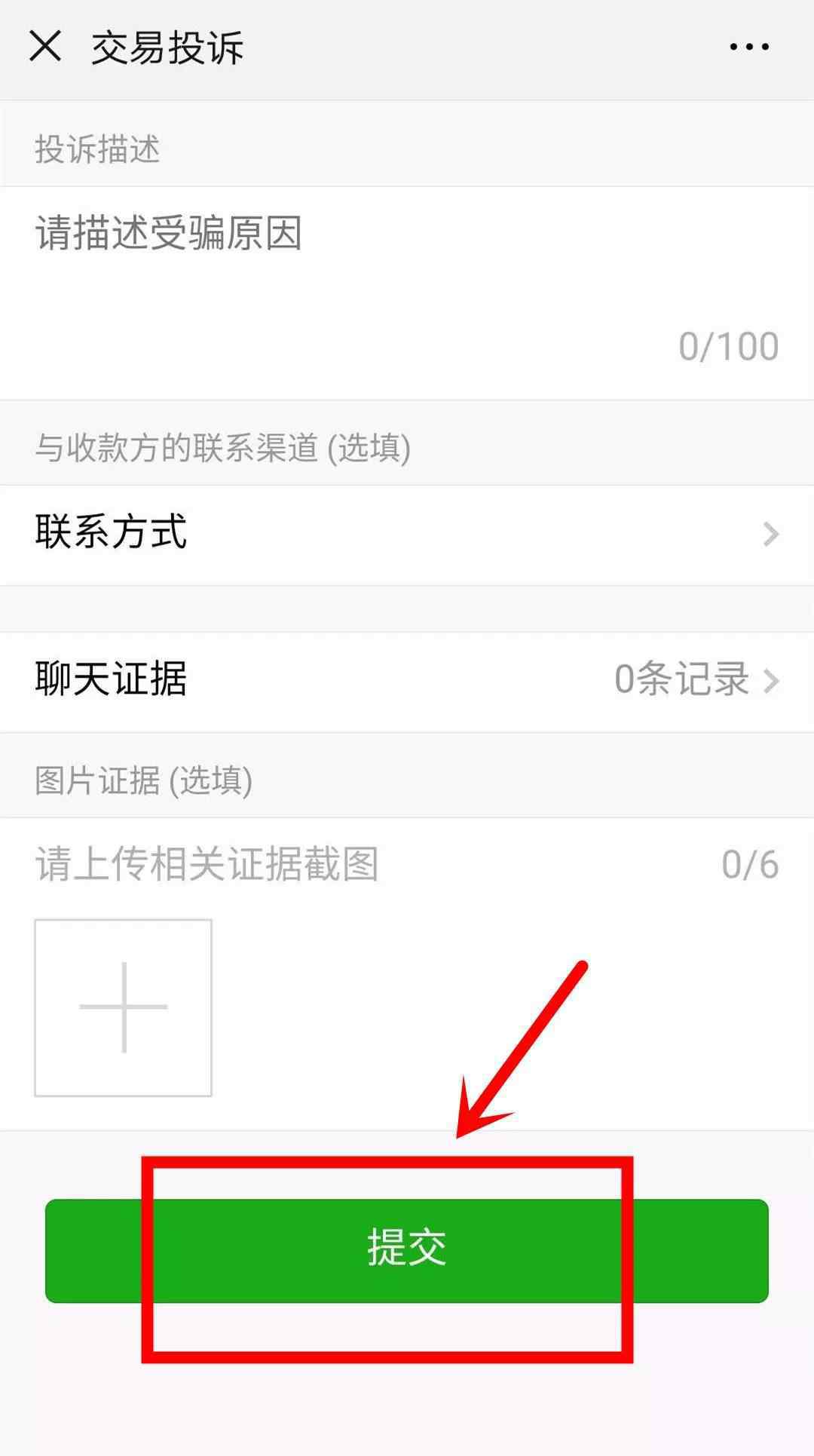Open the three-dot overflow menu
Viewport: 814px width, 1456px height.
coord(749,47)
